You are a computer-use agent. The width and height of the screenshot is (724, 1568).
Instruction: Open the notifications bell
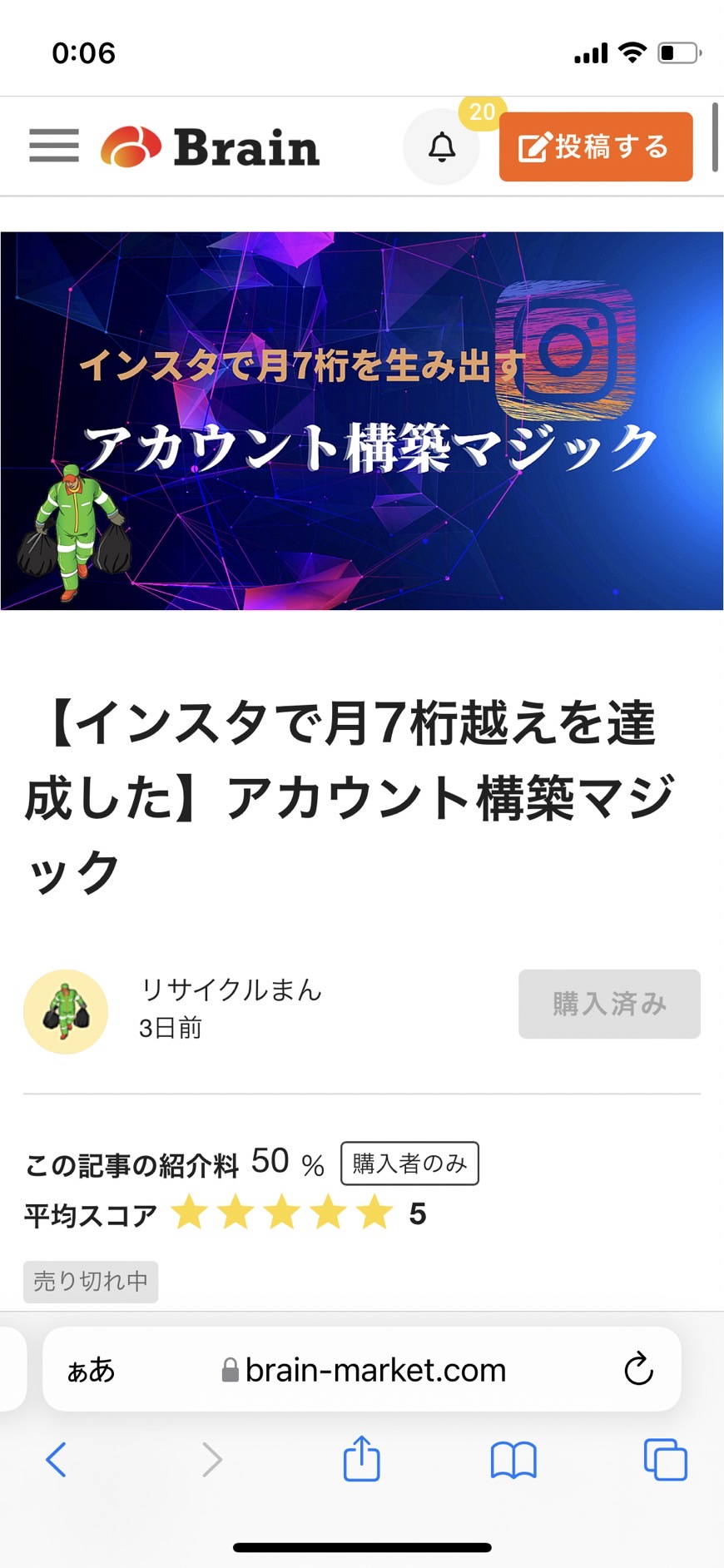pyautogui.click(x=442, y=147)
